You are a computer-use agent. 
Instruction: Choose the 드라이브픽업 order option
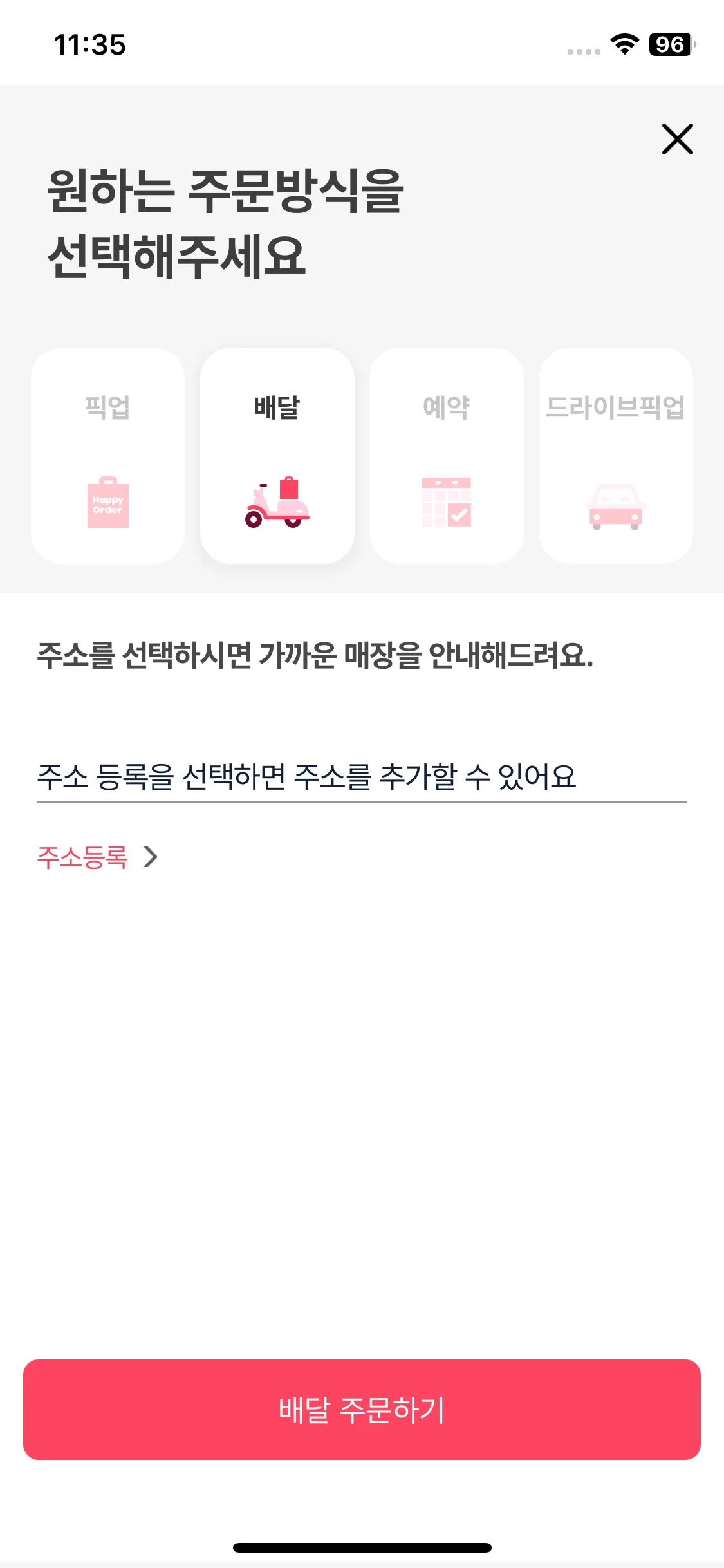616,456
